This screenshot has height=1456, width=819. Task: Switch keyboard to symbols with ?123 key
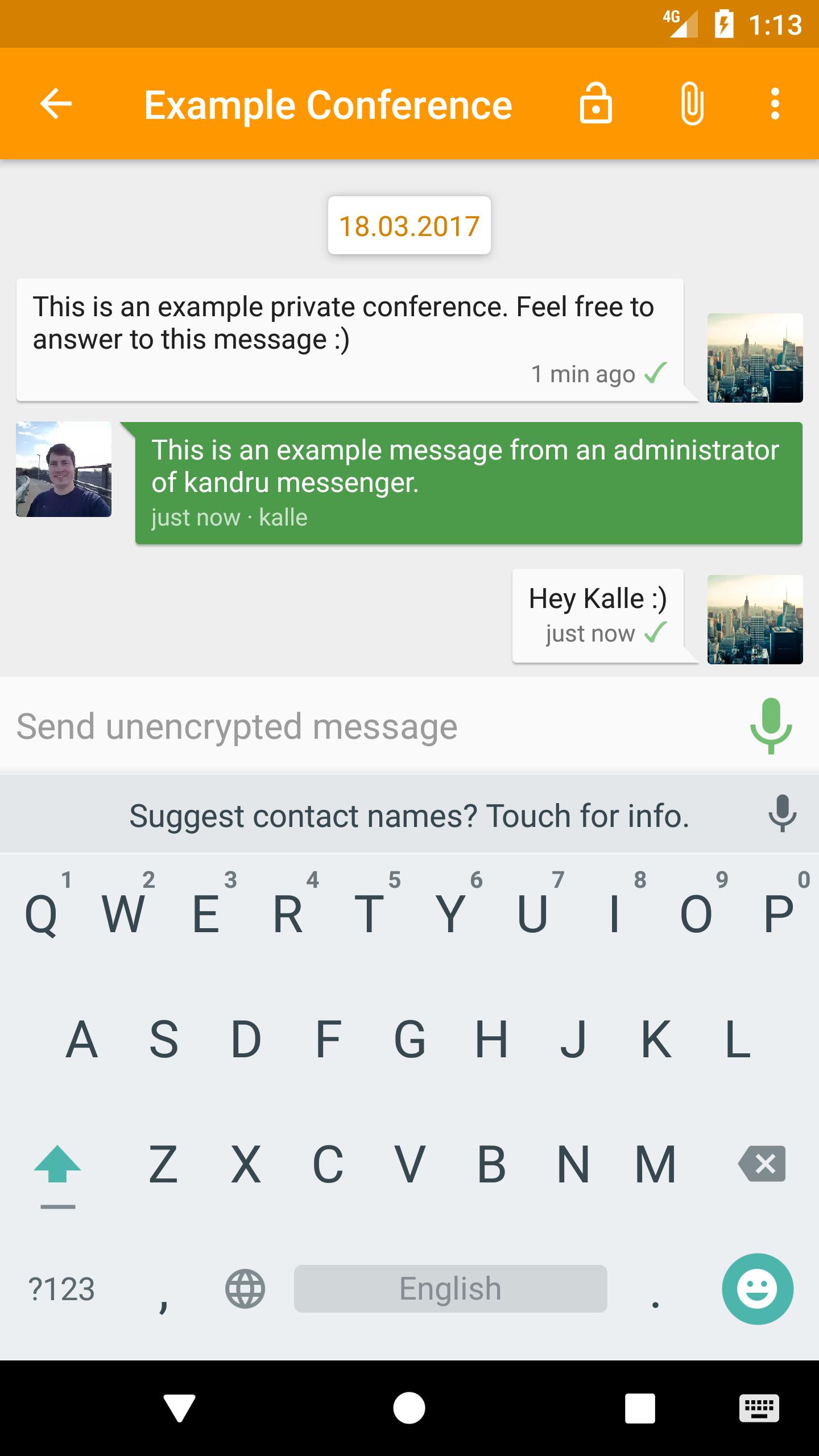61,1289
